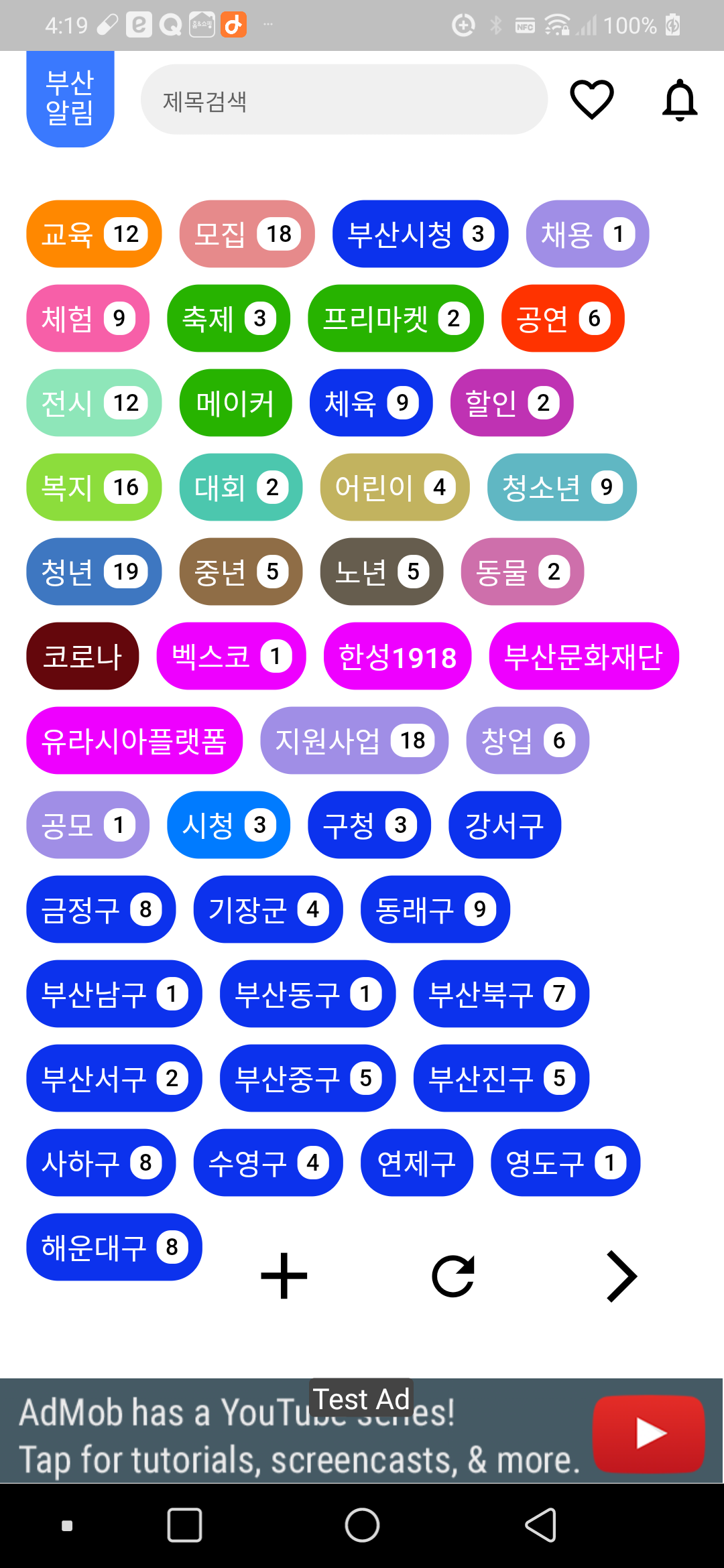Viewport: 724px width, 1568px height.
Task: Go forward with the right arrow icon
Action: (x=621, y=1276)
